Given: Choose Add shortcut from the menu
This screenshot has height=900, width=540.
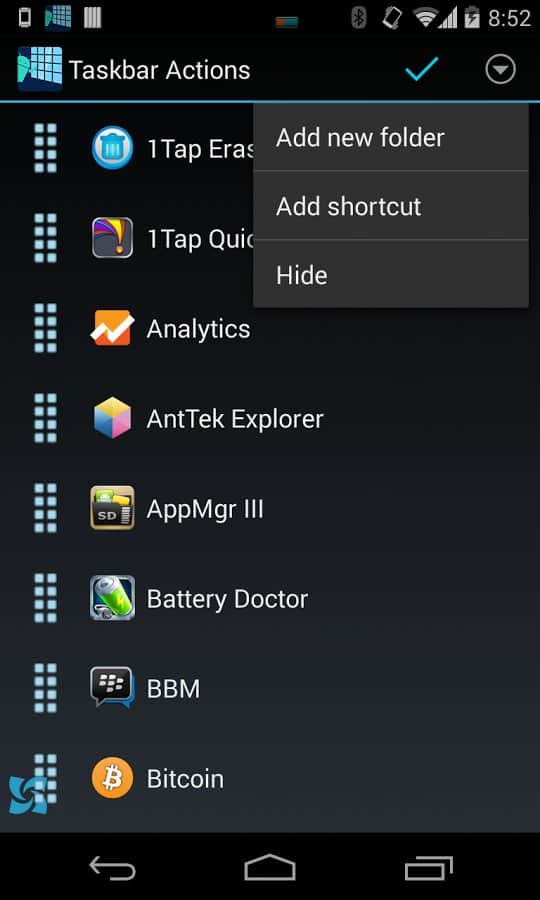Looking at the screenshot, I should point(391,206).
